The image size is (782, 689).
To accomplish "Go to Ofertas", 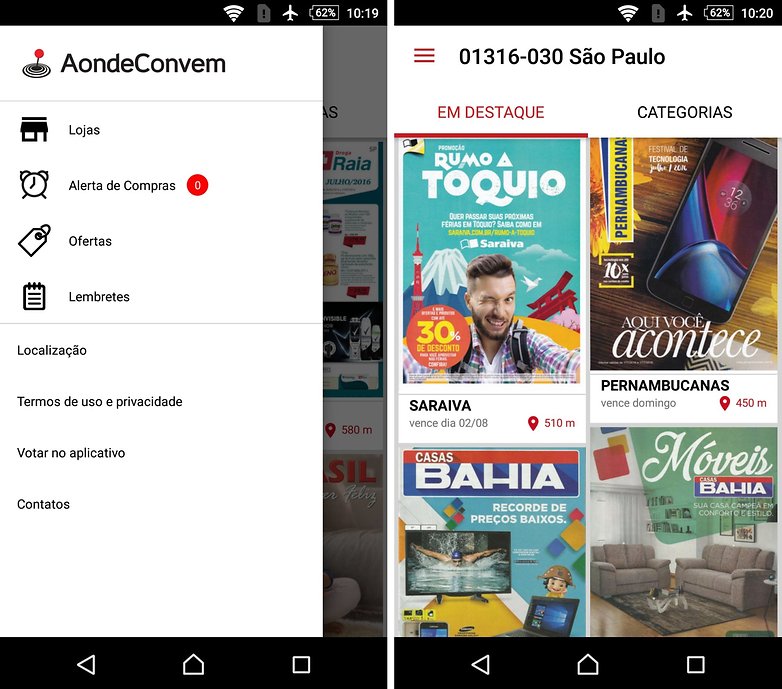I will tap(90, 241).
